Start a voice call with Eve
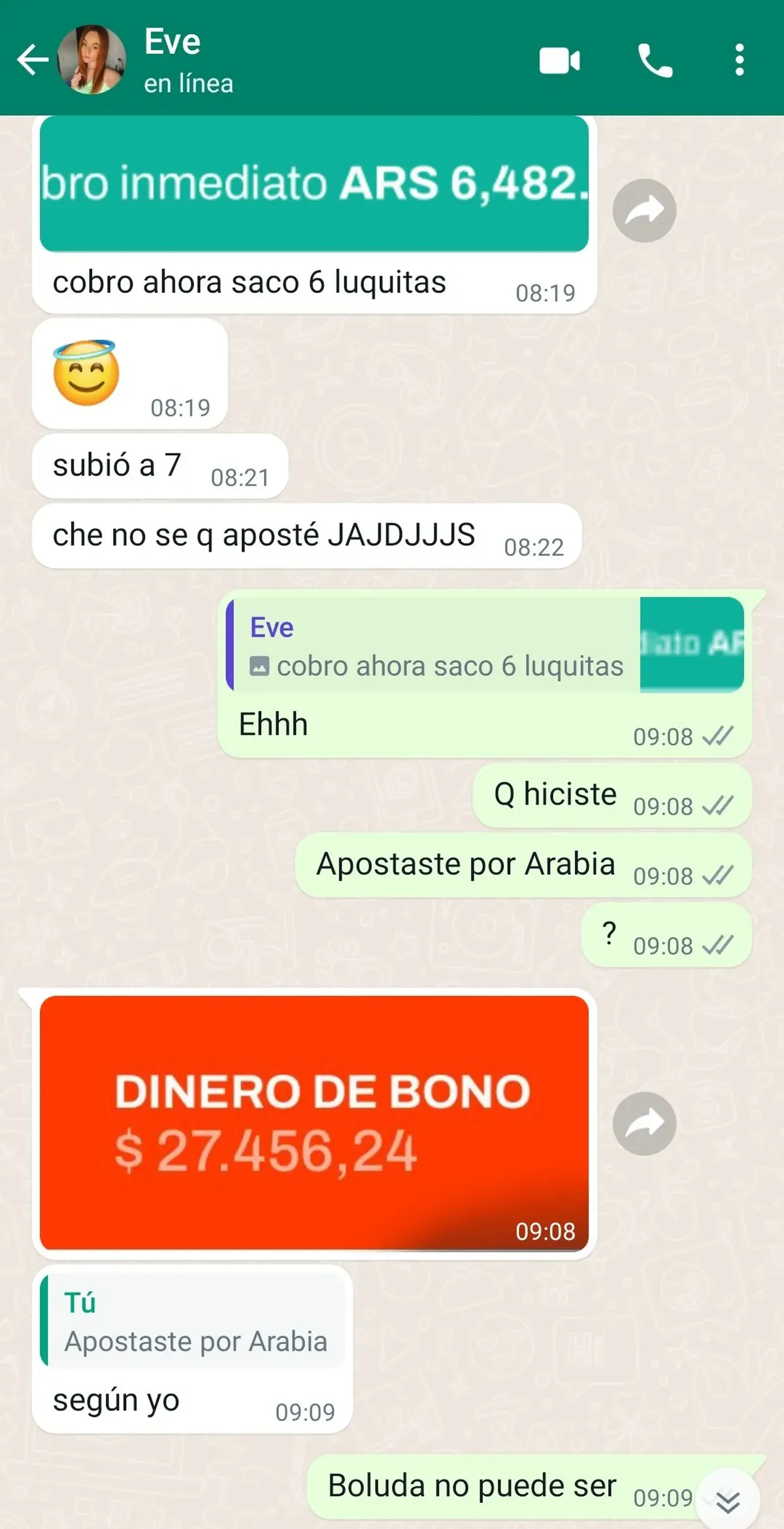This screenshot has width=784, height=1529. (655, 61)
